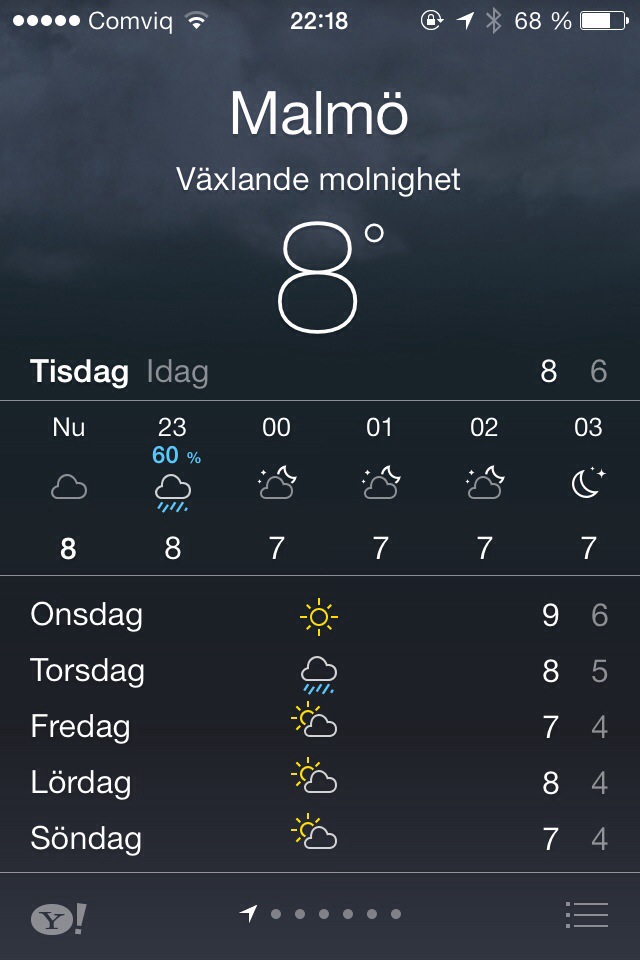This screenshot has height=960, width=640.
Task: Open the Yahoo weather link
Action: tap(58, 919)
